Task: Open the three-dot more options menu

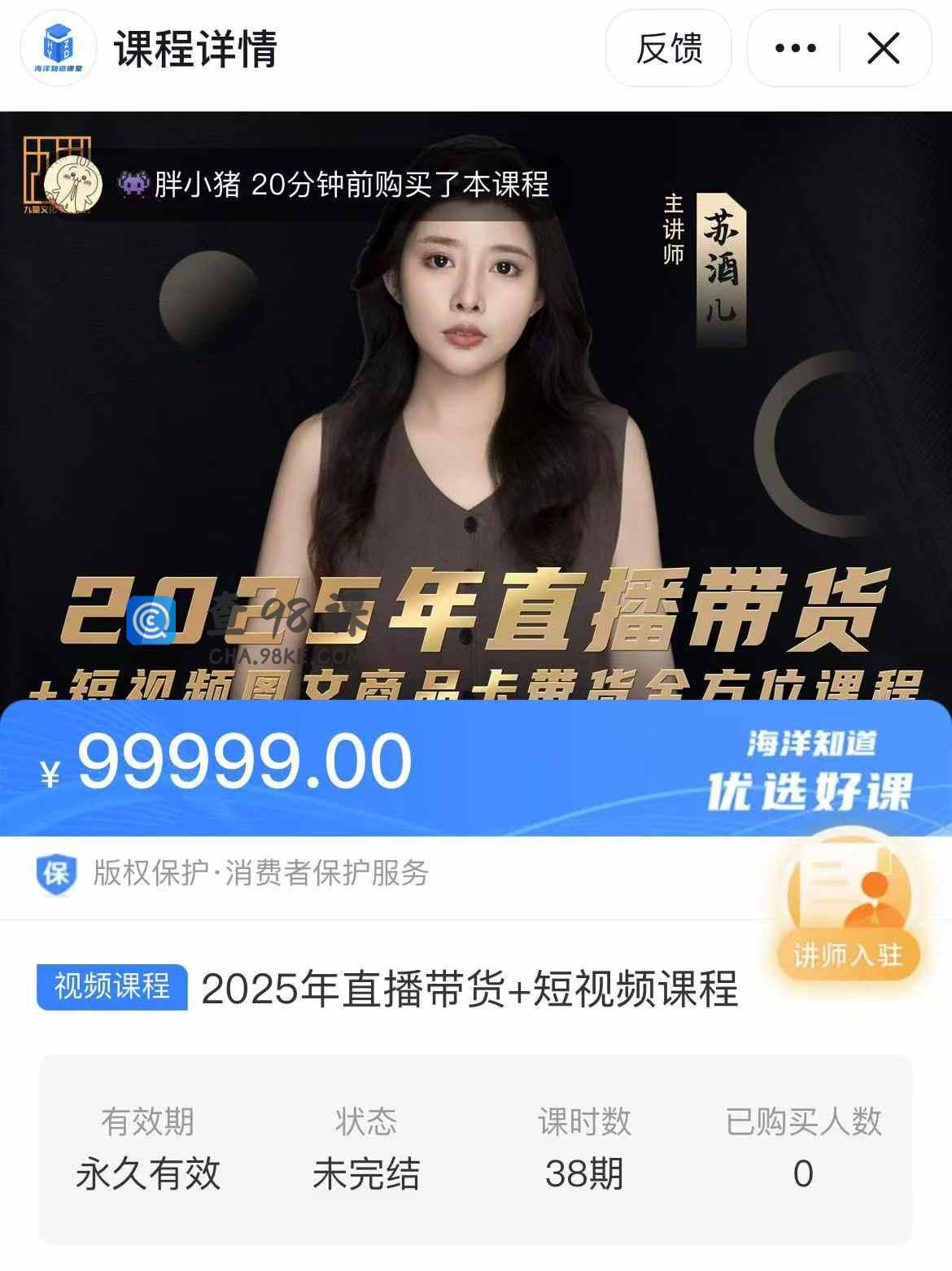Action: [795, 49]
